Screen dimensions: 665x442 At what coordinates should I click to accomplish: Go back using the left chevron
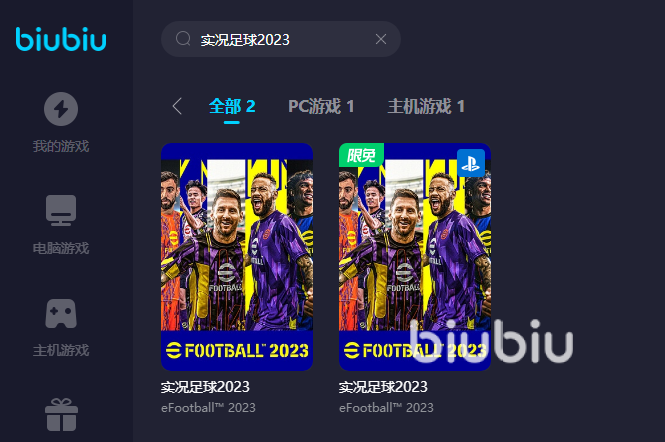coord(177,106)
